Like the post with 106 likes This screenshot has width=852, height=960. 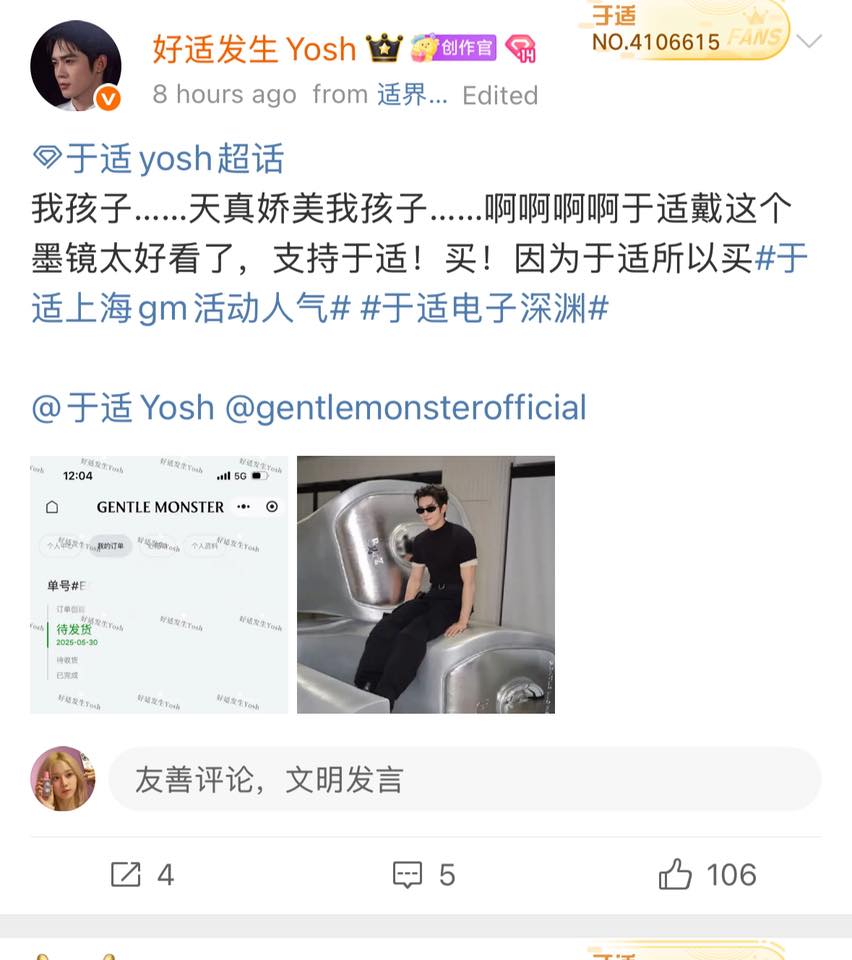pyautogui.click(x=707, y=875)
